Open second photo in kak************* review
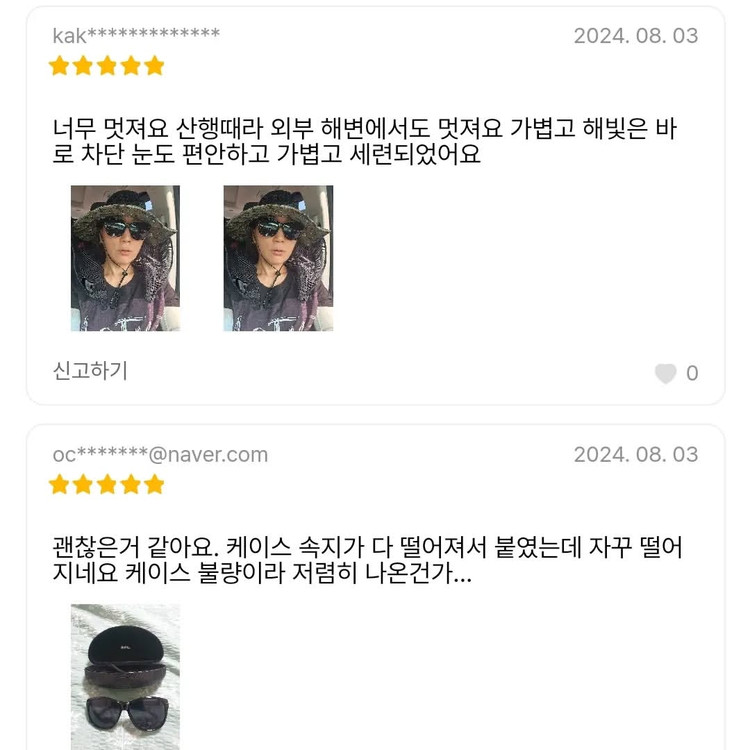This screenshot has width=750, height=750. [278, 258]
